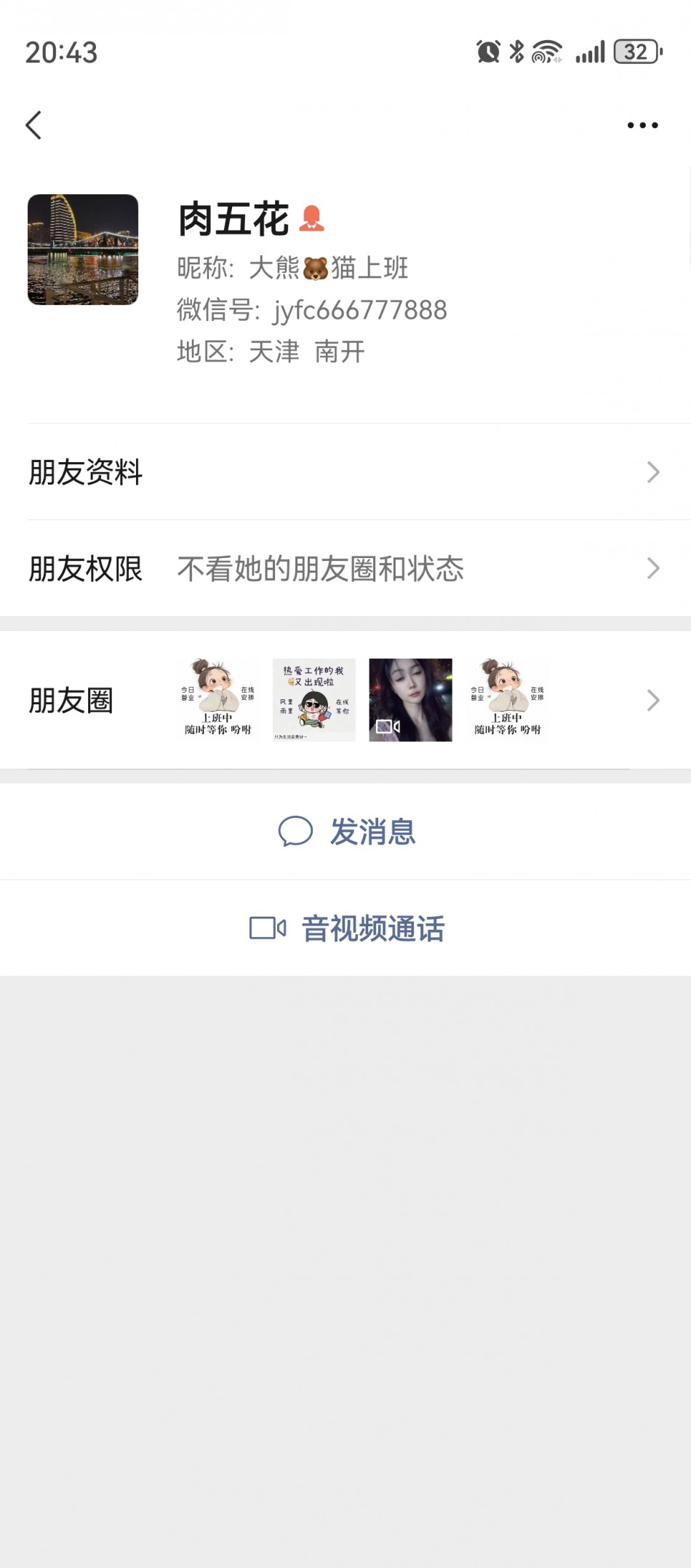Open the three-dot more options menu
The width and height of the screenshot is (691, 1568).
pyautogui.click(x=642, y=125)
